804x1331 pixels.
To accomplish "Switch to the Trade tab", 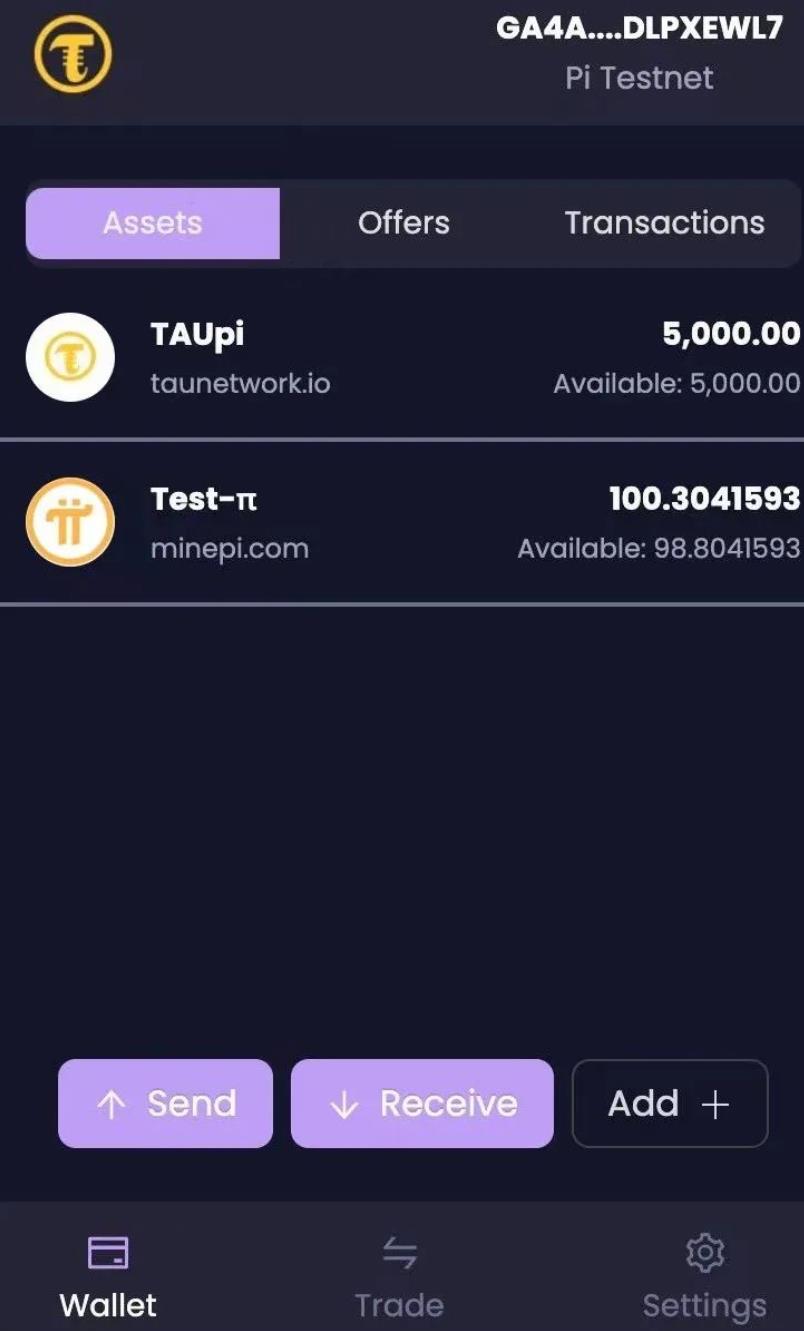I will click(400, 1277).
